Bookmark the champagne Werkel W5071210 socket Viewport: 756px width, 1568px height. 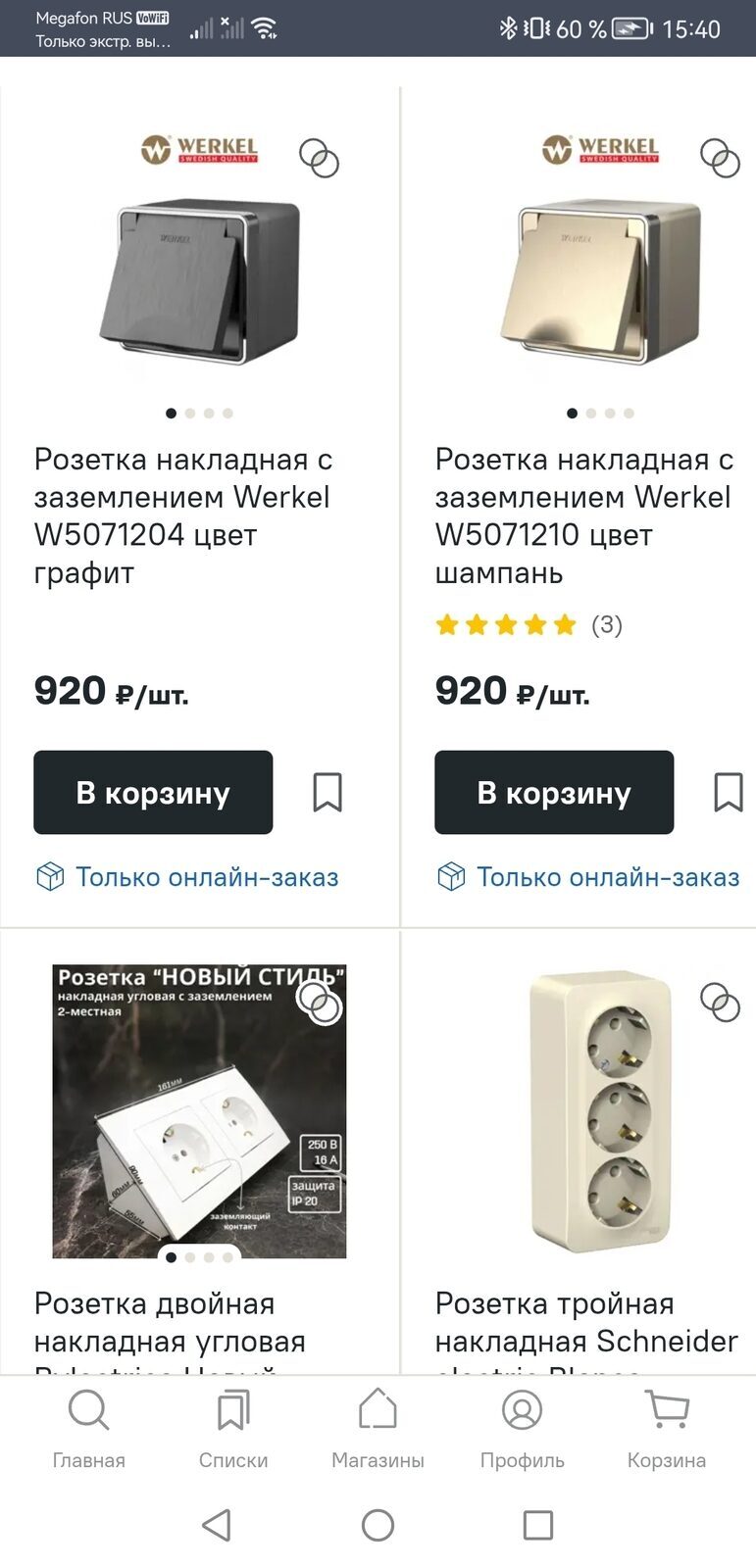coord(728,792)
